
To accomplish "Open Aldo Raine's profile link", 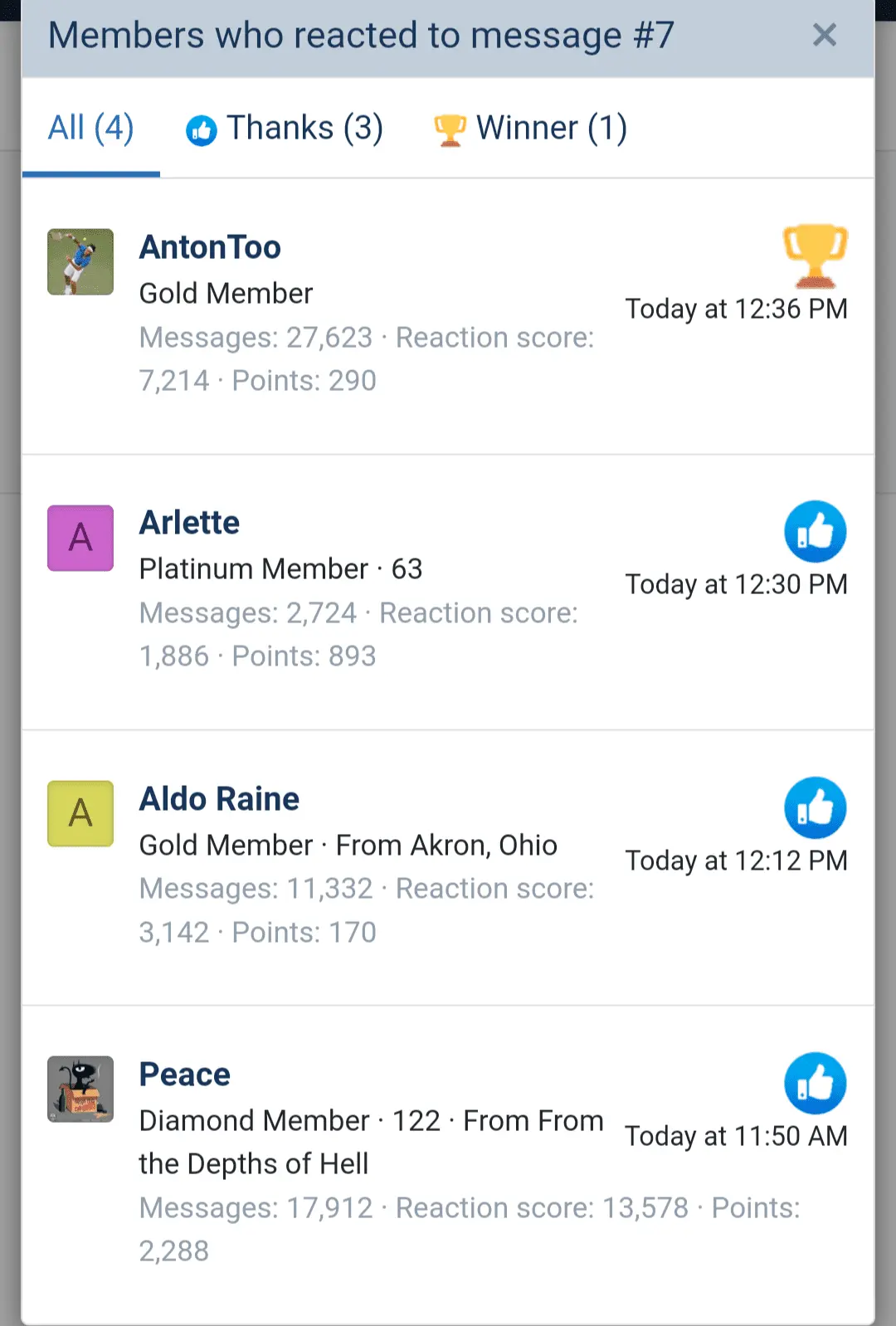I will [219, 799].
